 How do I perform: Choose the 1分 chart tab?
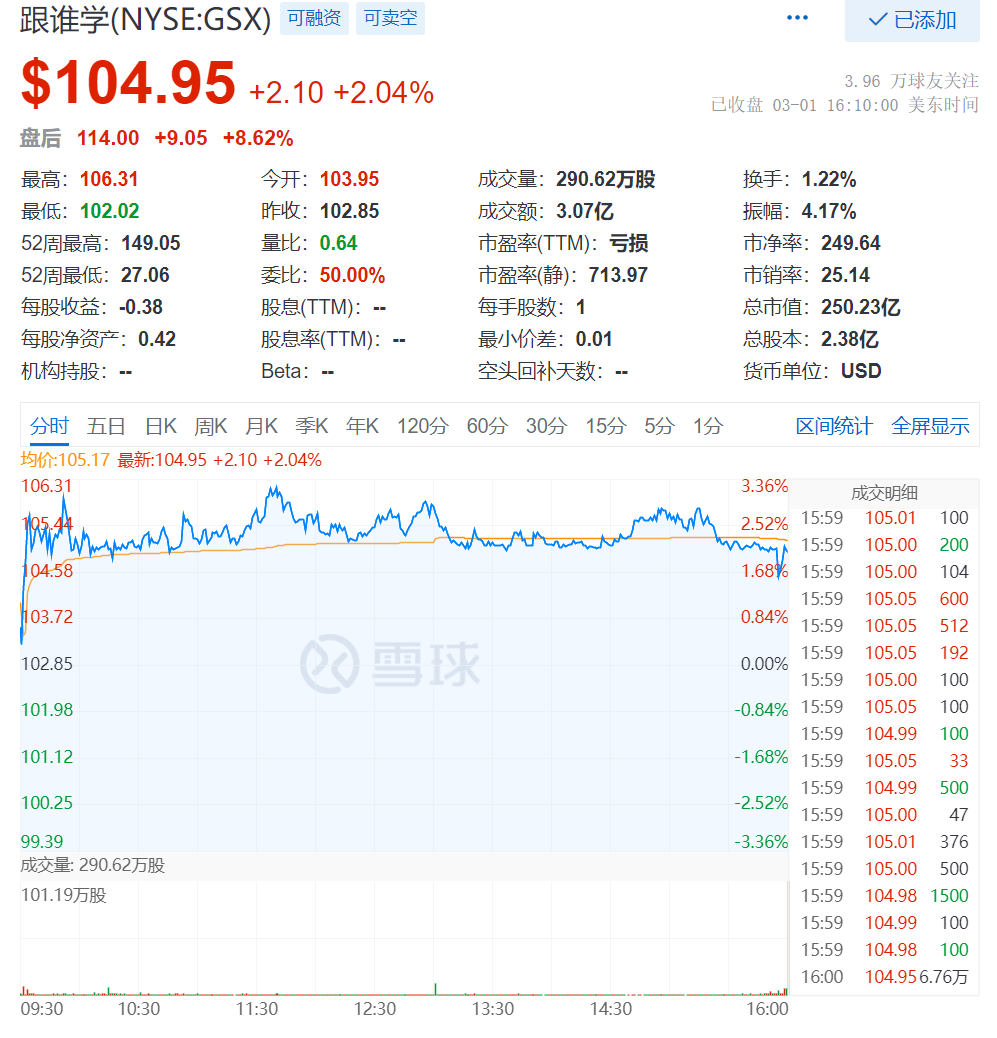(708, 426)
